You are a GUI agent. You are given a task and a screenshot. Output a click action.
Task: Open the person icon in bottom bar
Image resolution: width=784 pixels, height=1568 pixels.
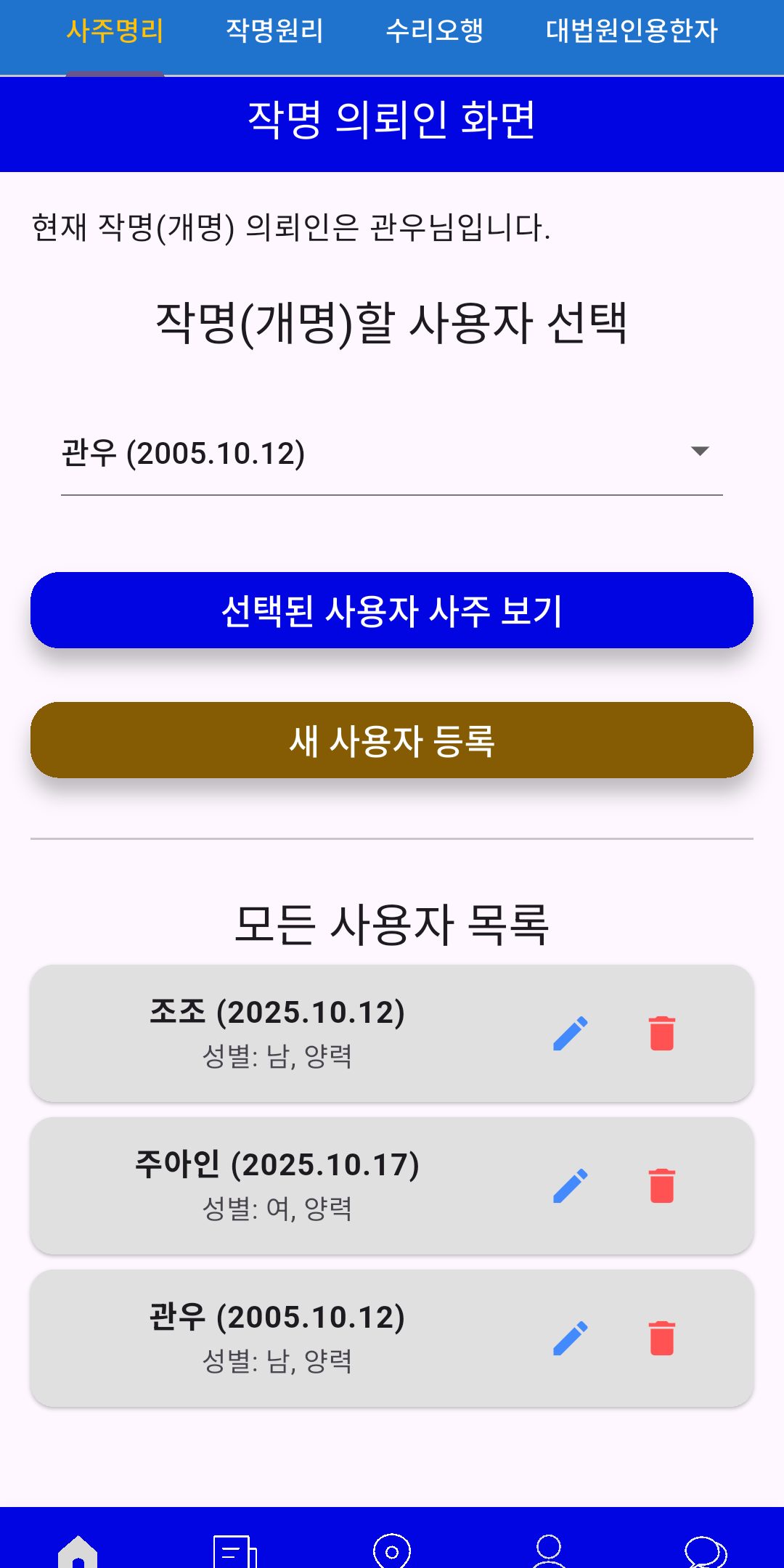point(549,1552)
